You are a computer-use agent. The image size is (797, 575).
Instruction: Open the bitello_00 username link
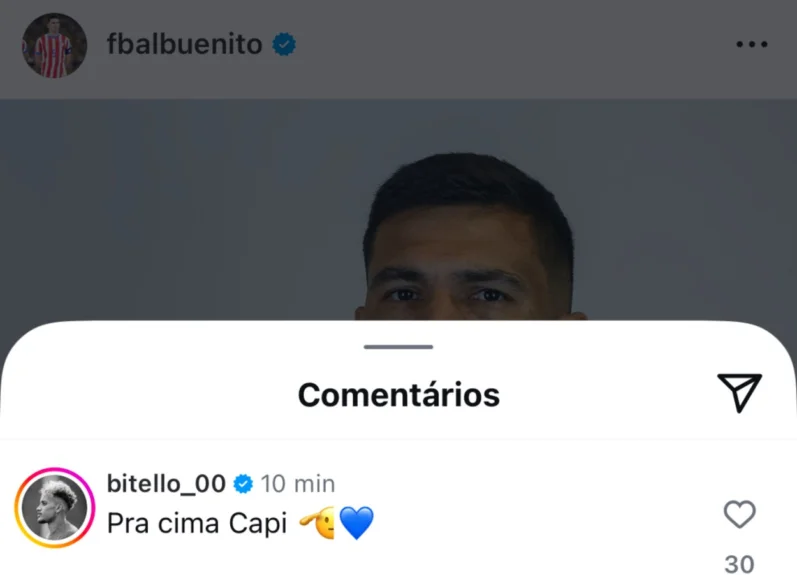pos(166,484)
